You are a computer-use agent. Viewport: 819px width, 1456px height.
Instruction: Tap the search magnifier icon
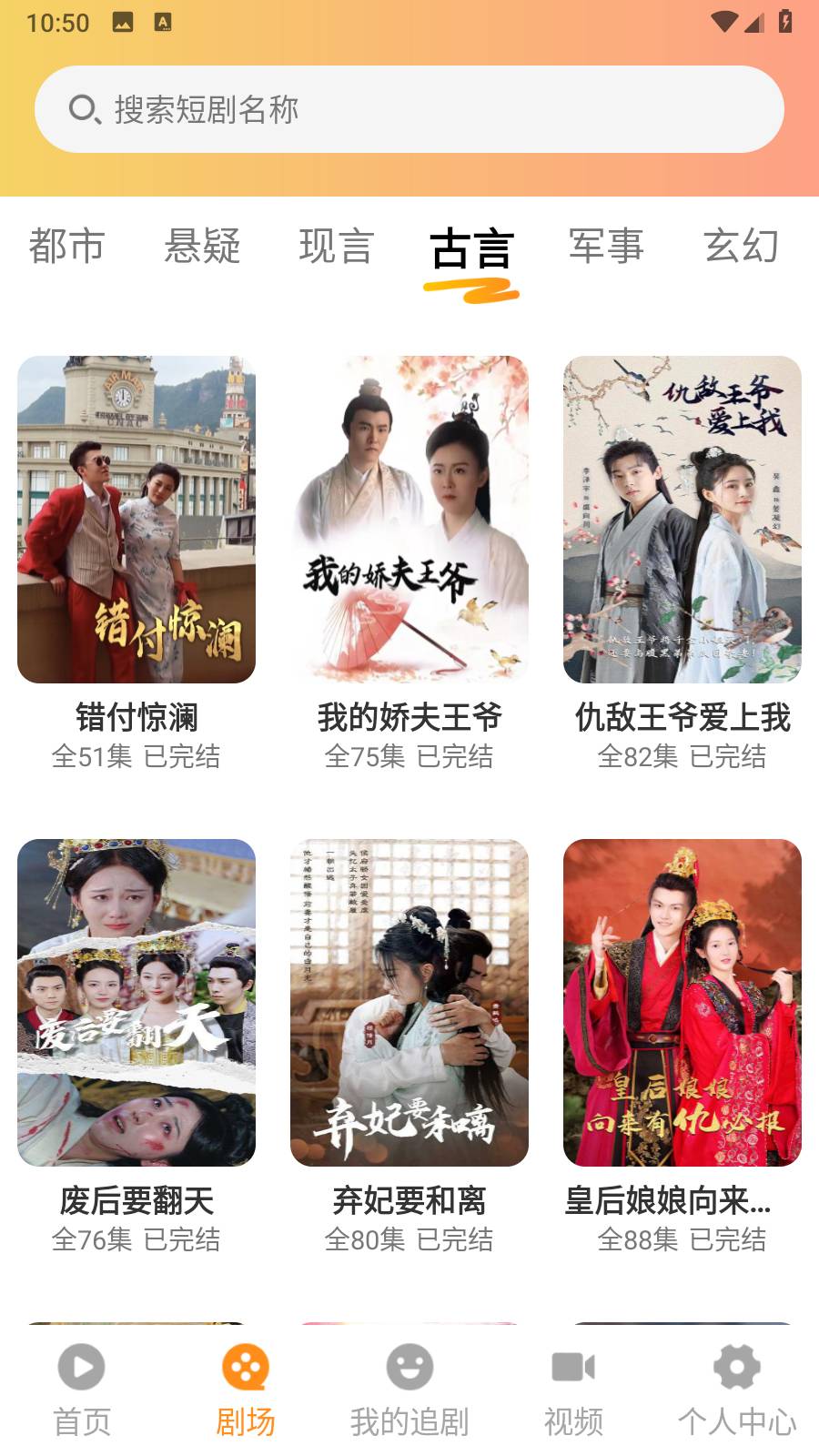click(x=82, y=107)
